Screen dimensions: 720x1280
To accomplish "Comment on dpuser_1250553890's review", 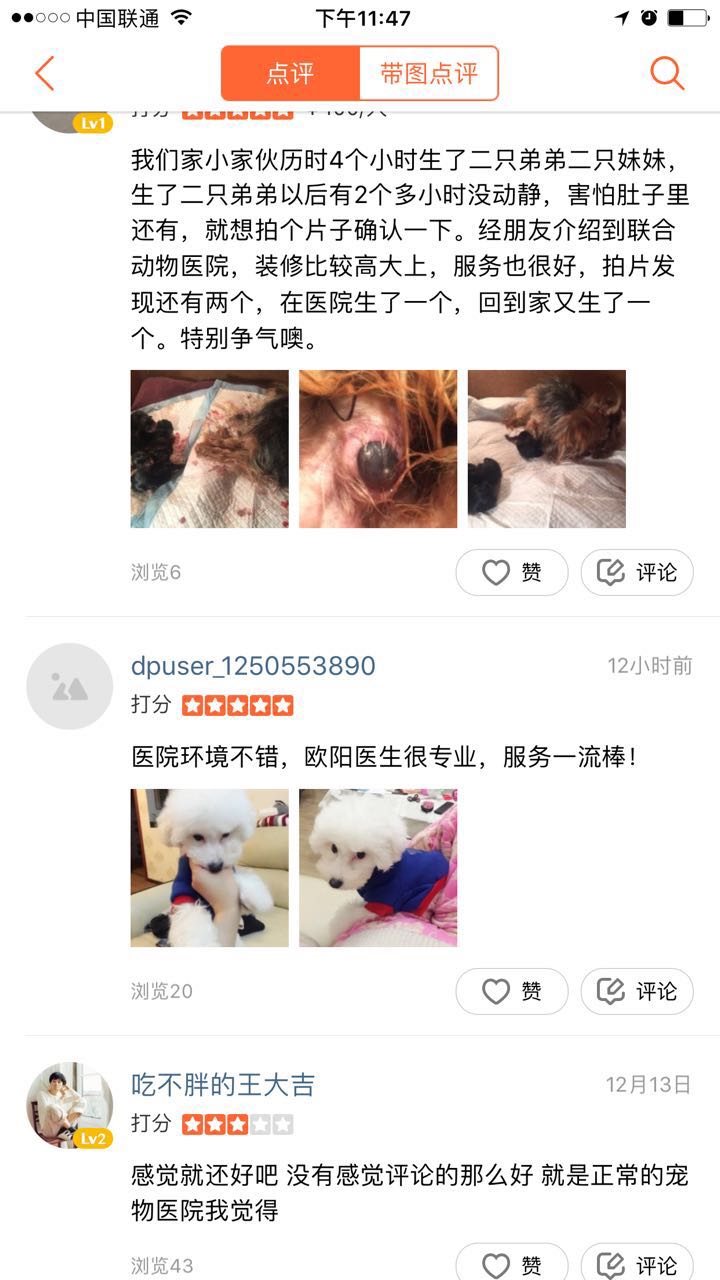I will click(637, 992).
